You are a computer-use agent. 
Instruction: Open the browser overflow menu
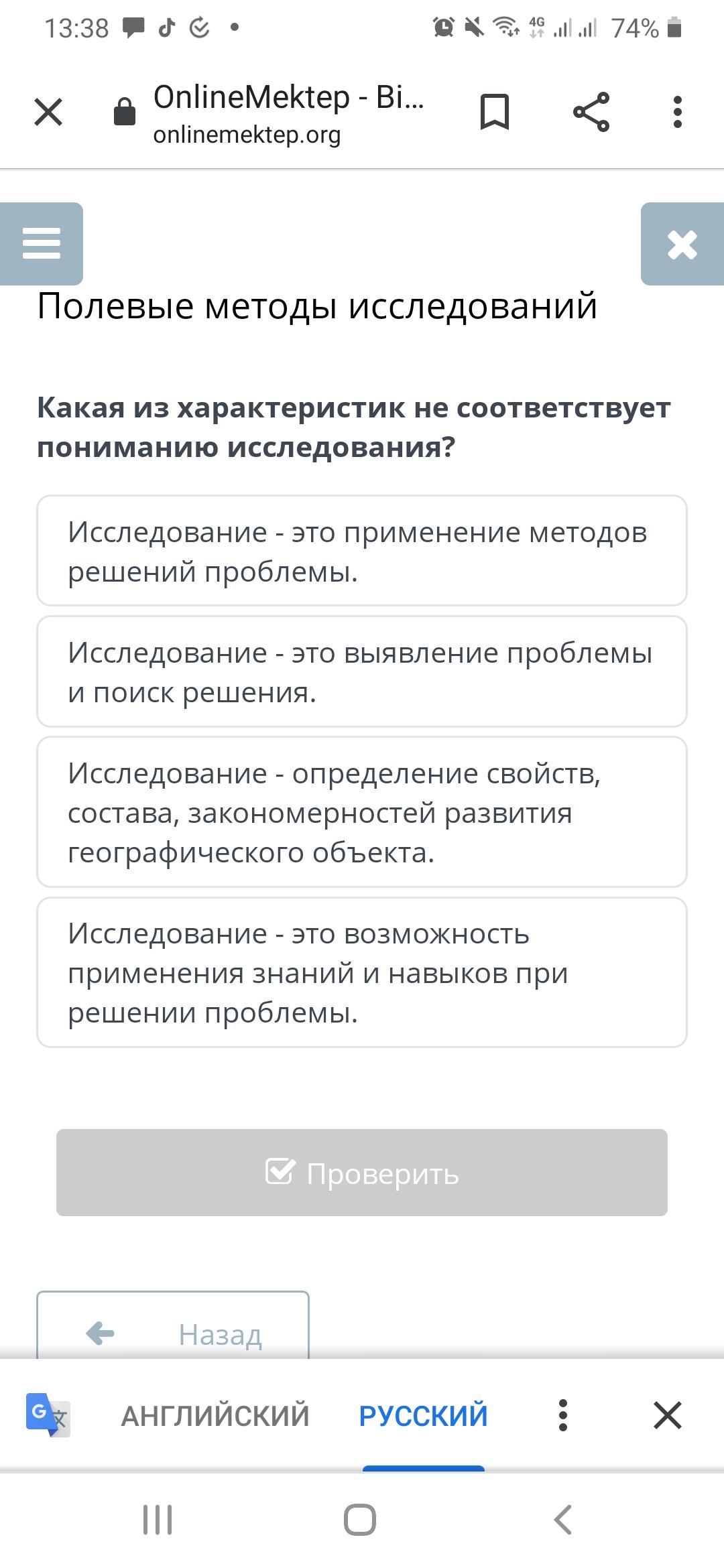tap(678, 112)
